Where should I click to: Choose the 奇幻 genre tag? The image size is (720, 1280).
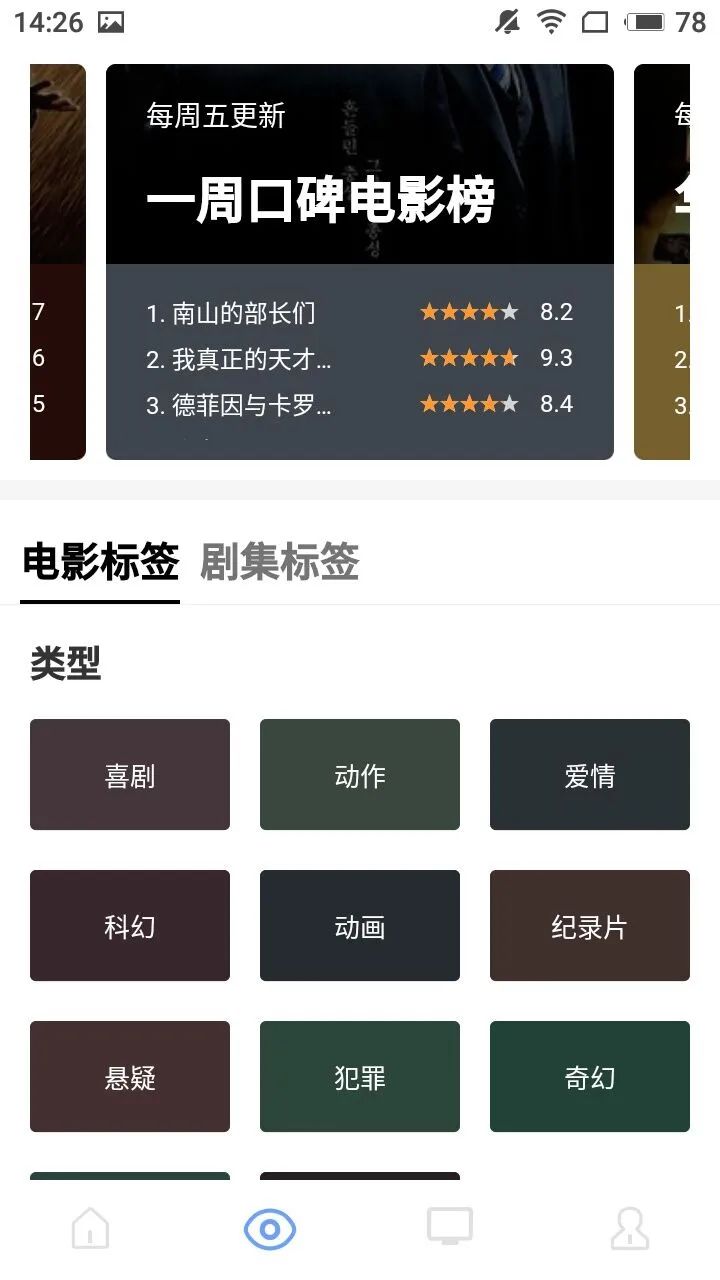[x=590, y=1077]
